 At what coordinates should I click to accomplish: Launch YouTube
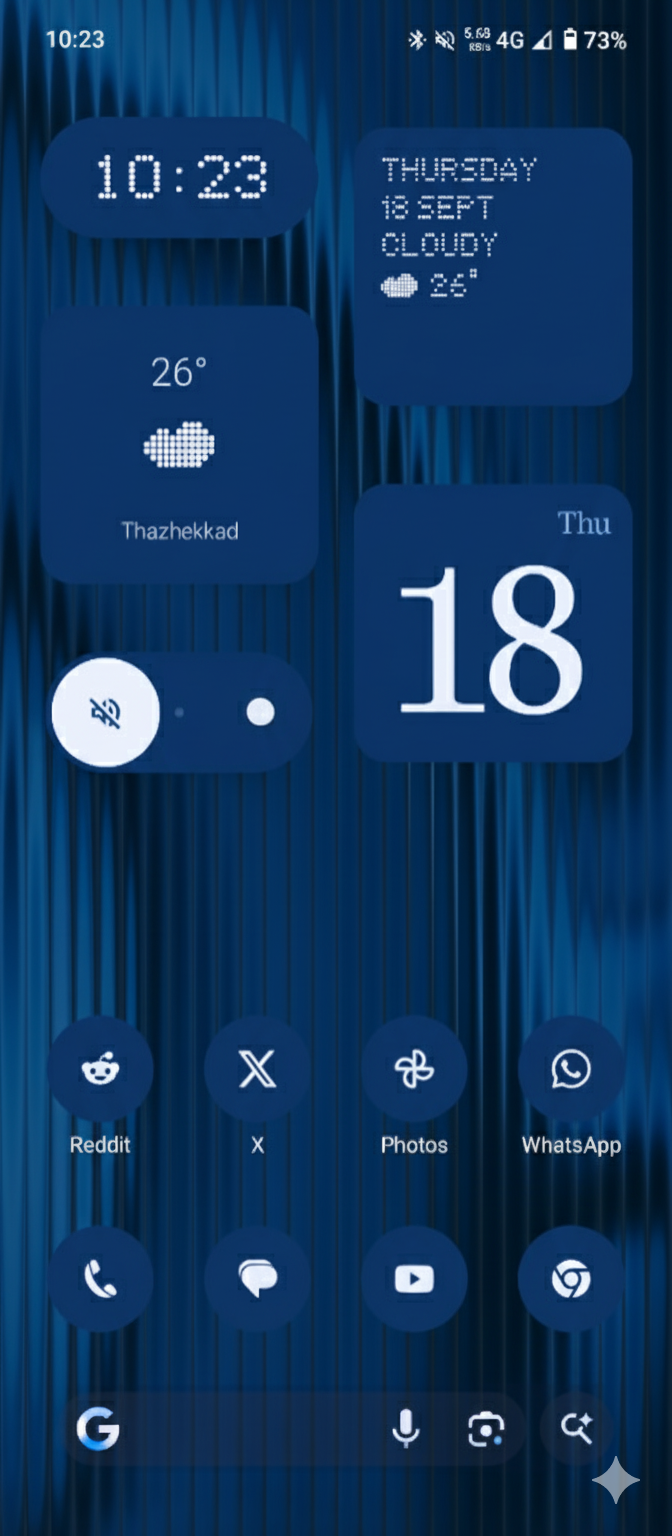pyautogui.click(x=414, y=1279)
